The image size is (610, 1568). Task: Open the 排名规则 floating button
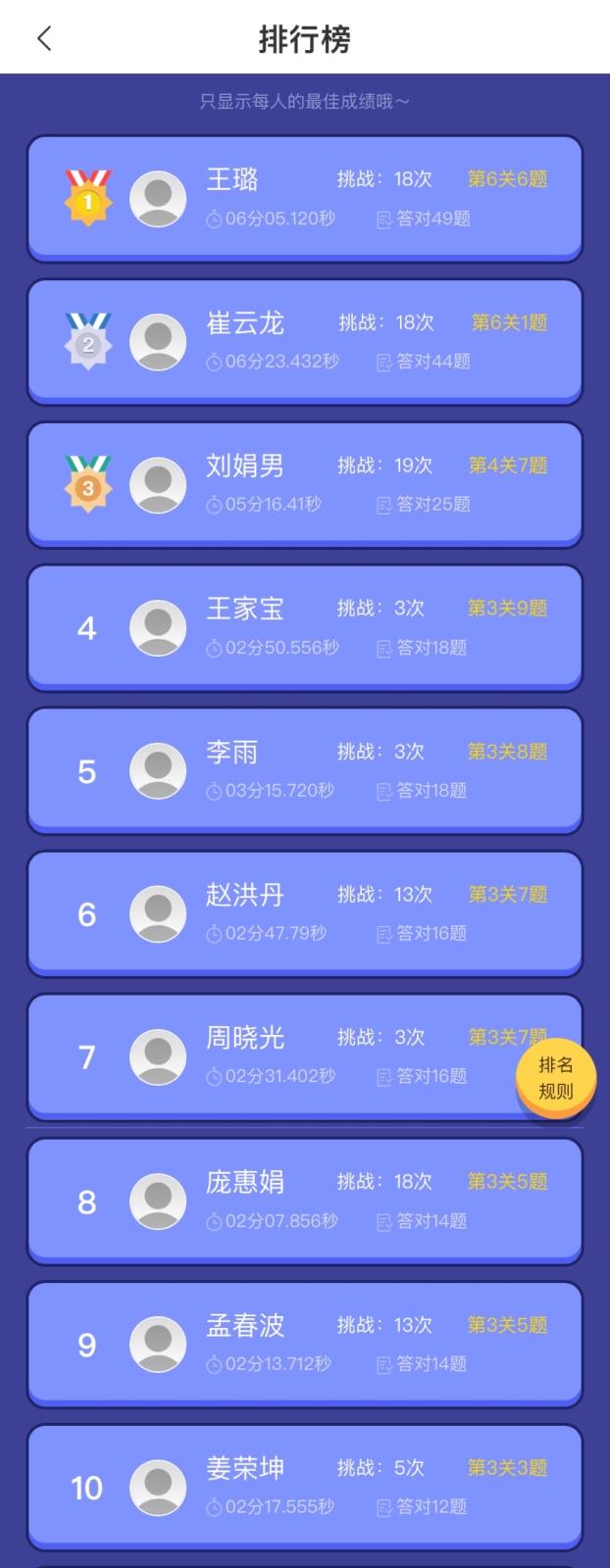click(555, 1078)
